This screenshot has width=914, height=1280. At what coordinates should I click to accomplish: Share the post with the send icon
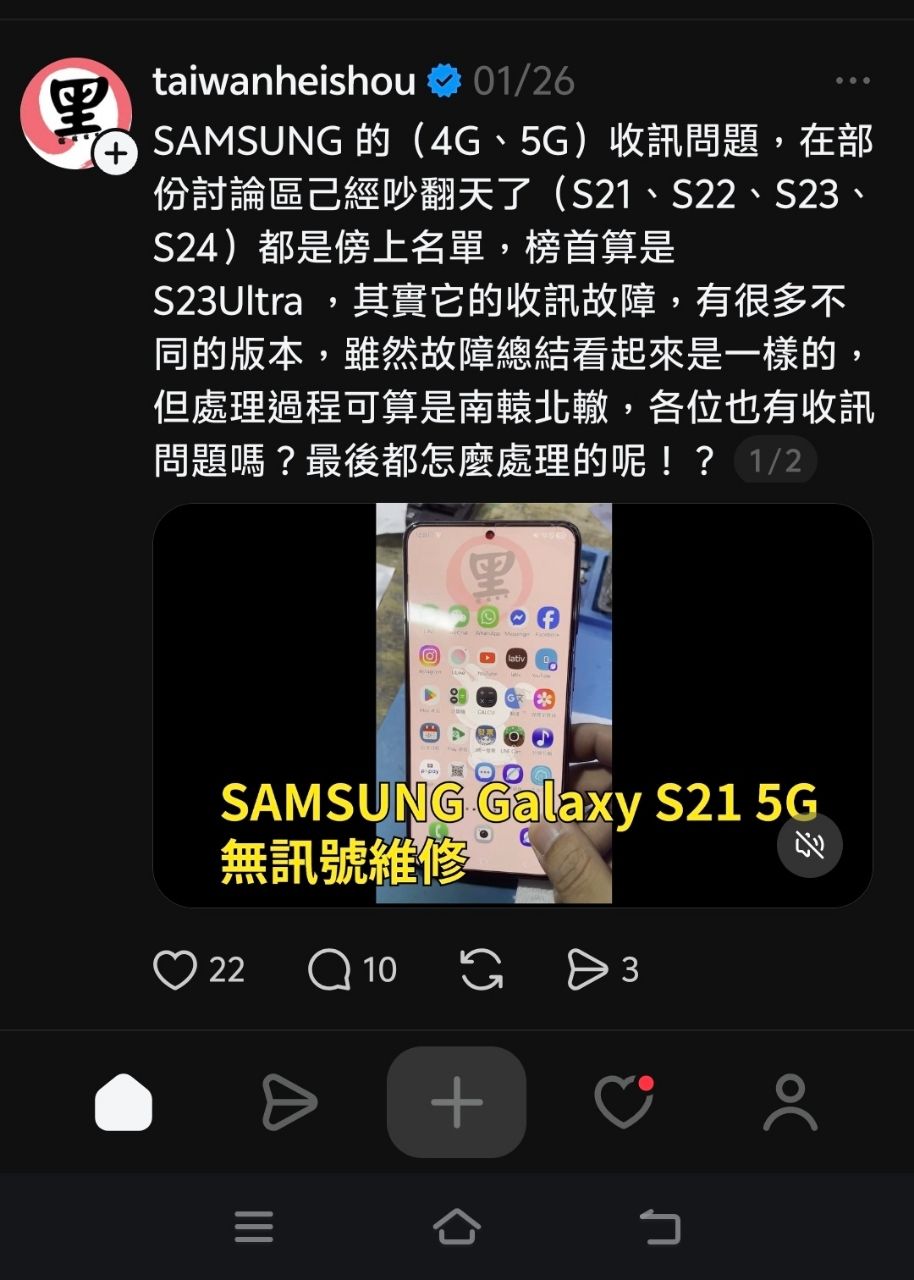[587, 969]
